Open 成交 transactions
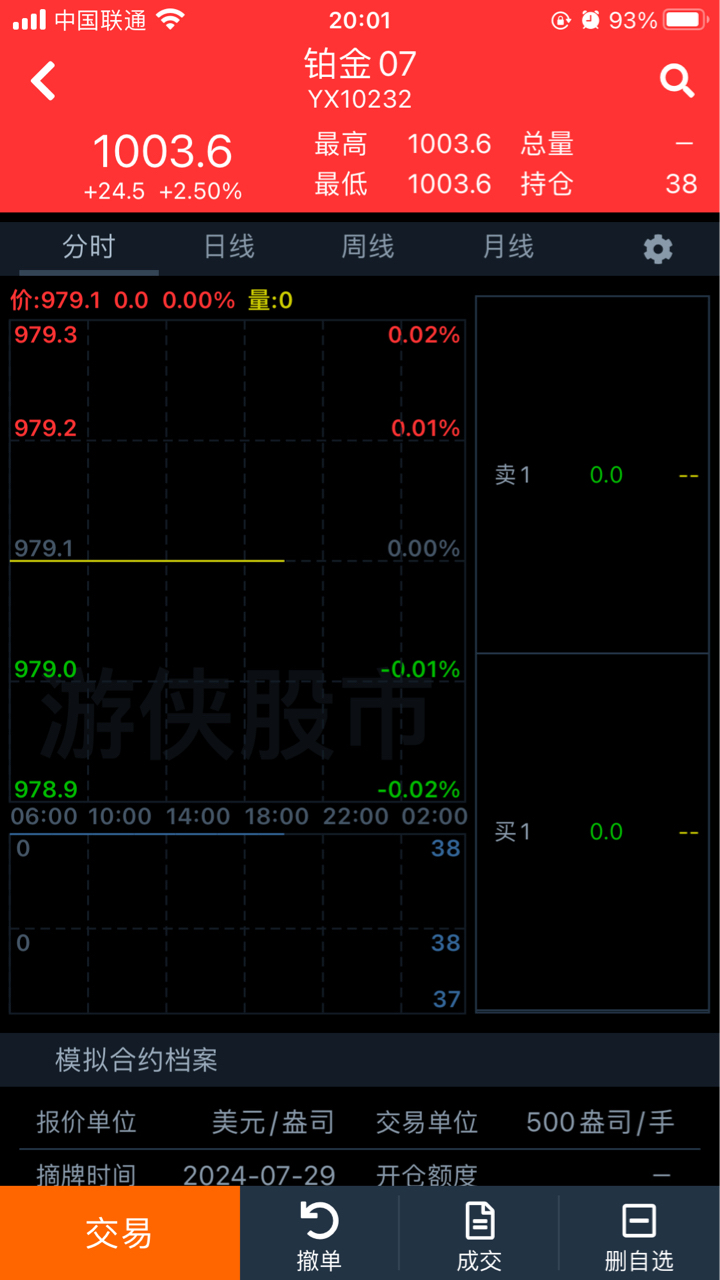 [x=479, y=1236]
